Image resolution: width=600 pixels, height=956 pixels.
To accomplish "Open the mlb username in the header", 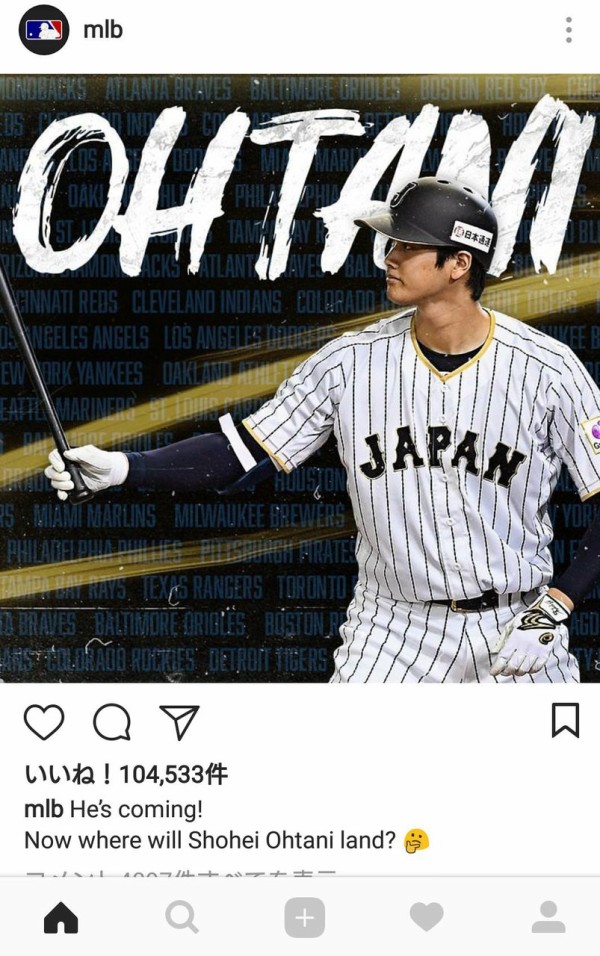I will pyautogui.click(x=103, y=30).
